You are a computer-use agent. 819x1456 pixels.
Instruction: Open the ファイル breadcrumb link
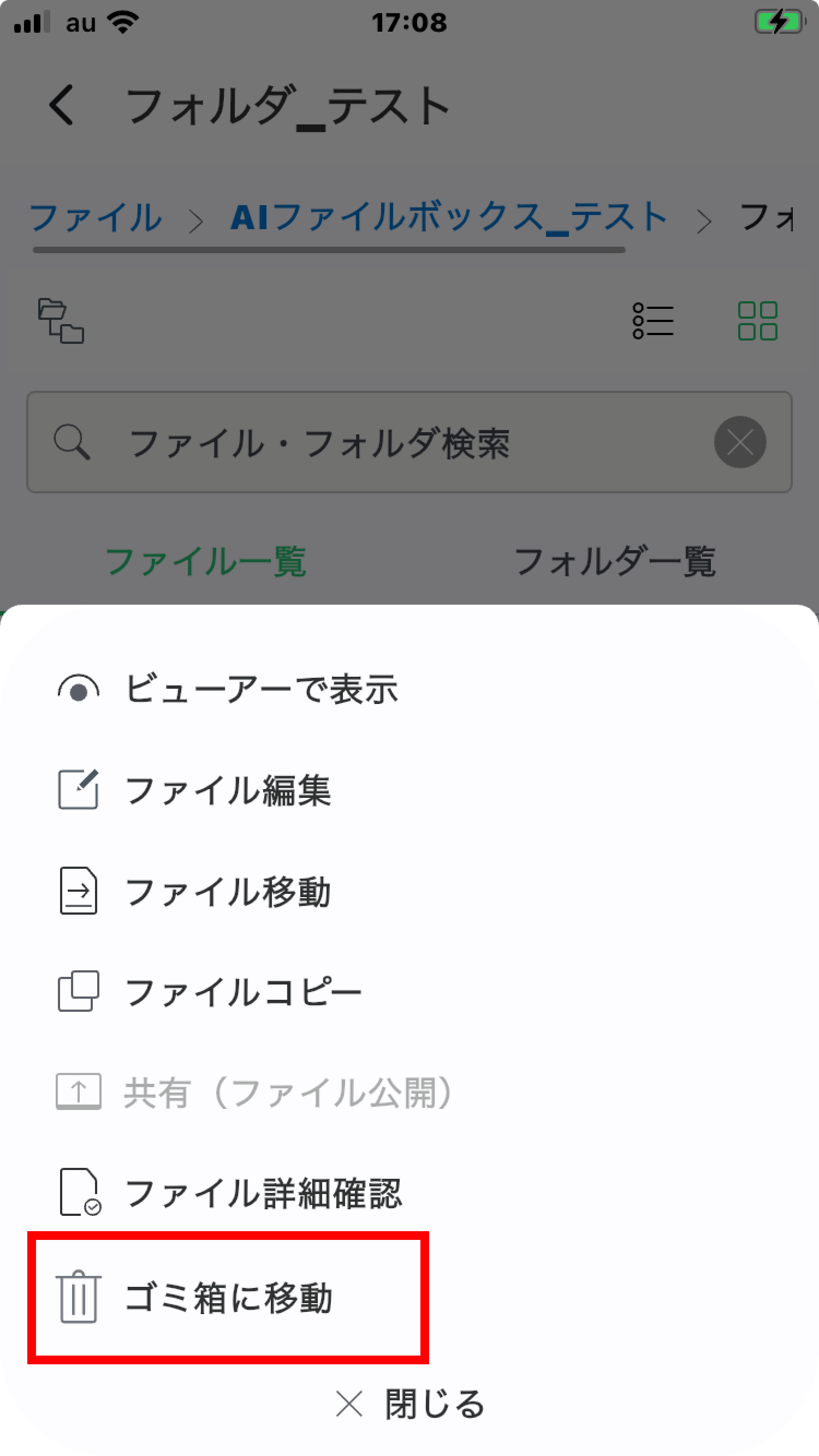tap(95, 218)
